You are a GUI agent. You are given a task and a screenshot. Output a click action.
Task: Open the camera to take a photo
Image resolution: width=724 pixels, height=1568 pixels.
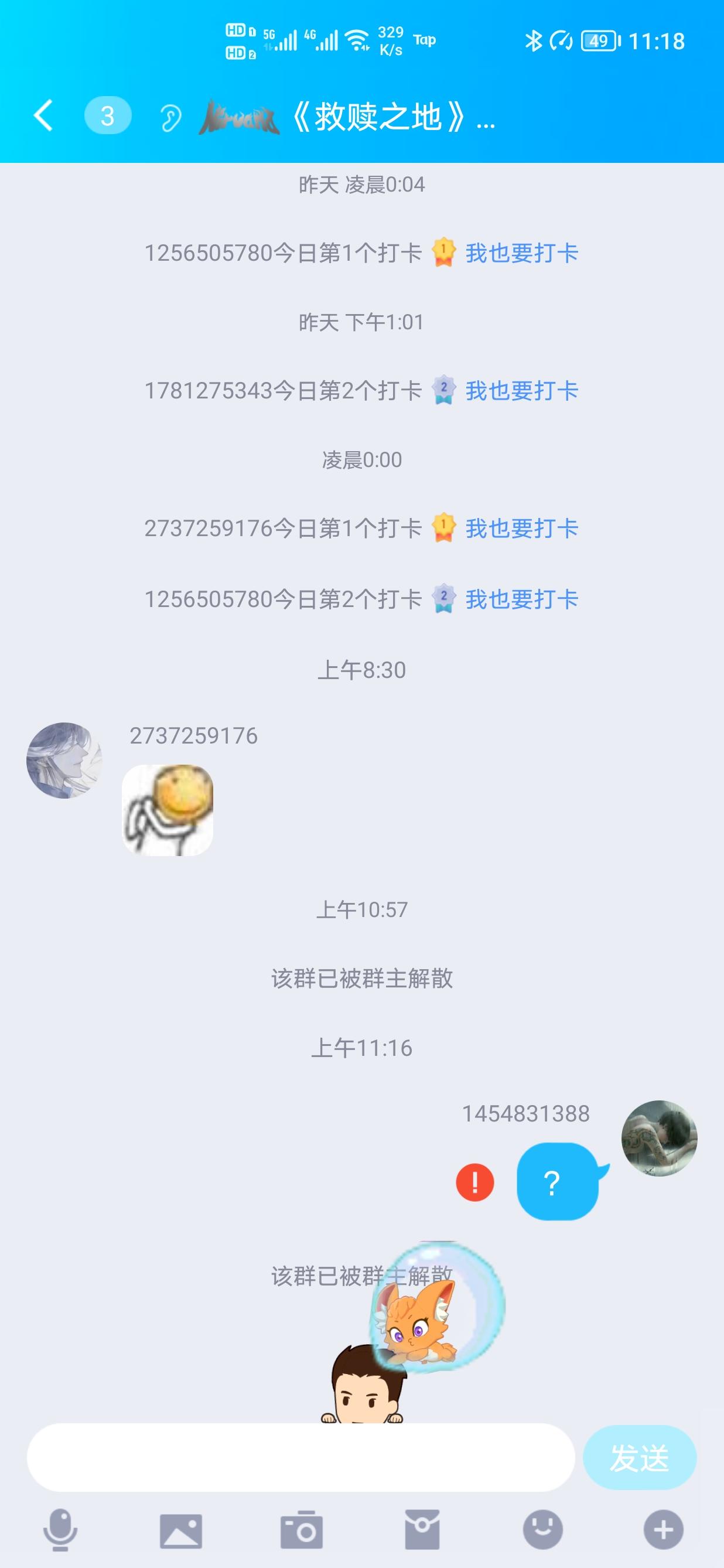coord(301,1530)
